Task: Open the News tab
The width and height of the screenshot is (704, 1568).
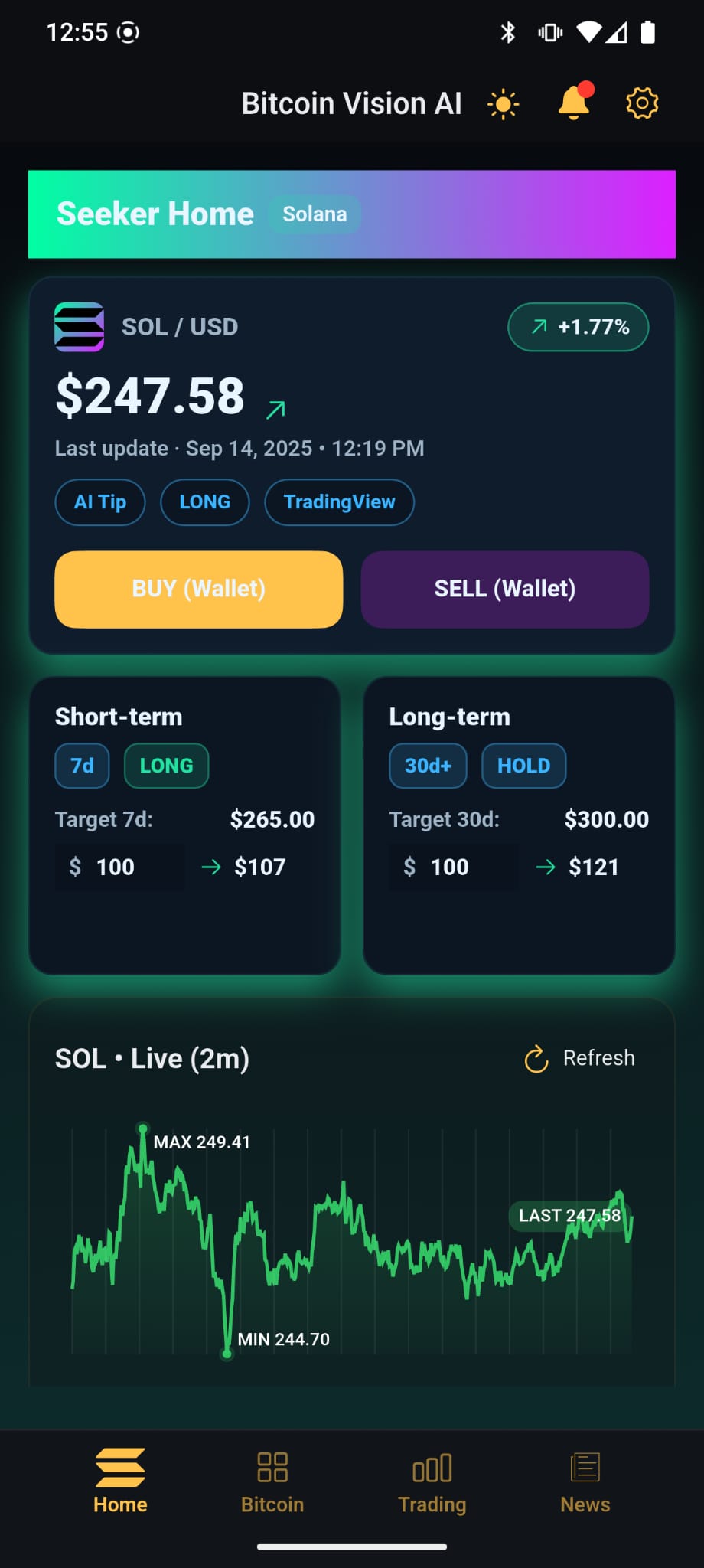Action: click(x=585, y=1481)
